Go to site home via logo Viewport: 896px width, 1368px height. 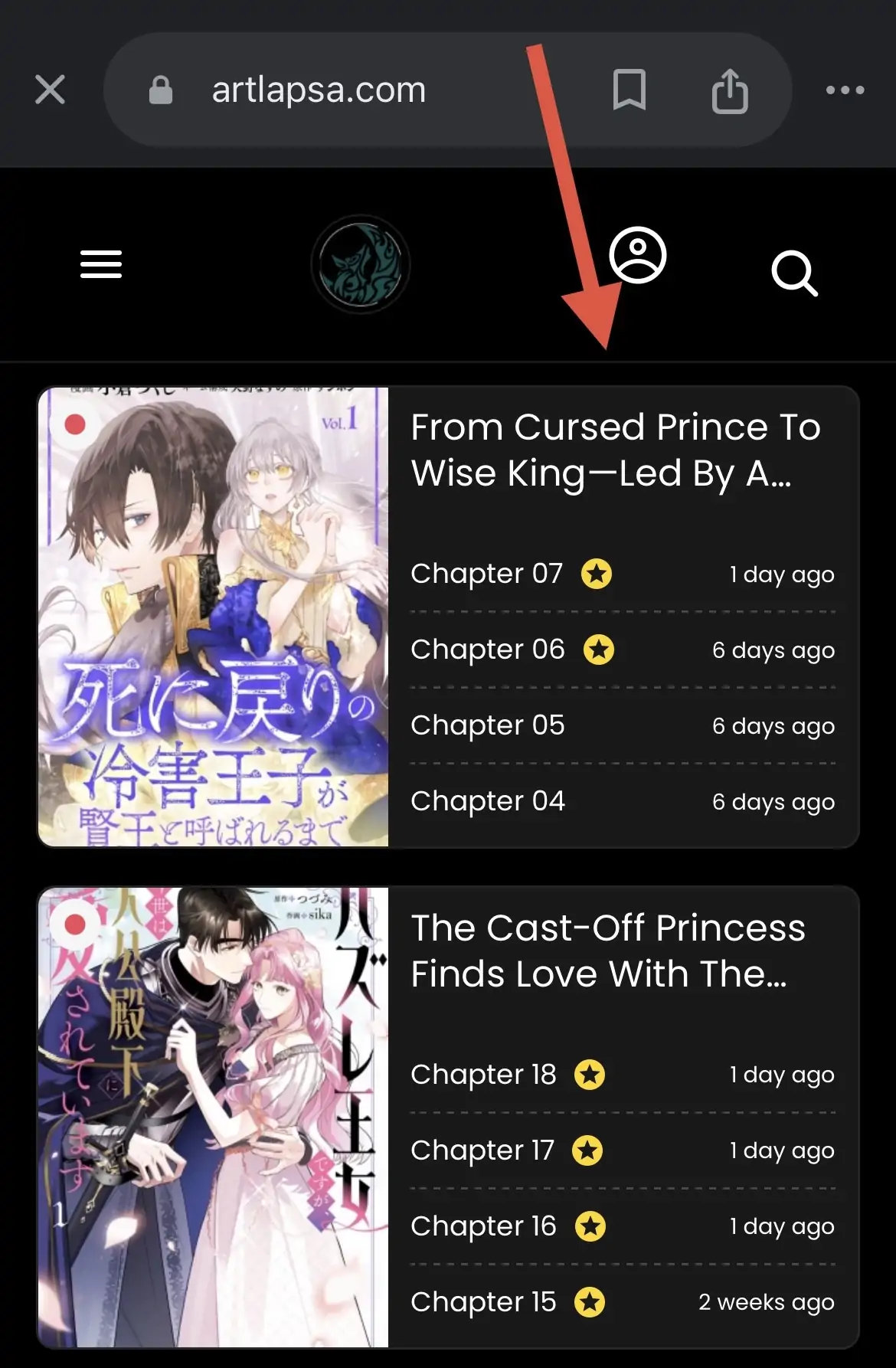click(x=361, y=264)
